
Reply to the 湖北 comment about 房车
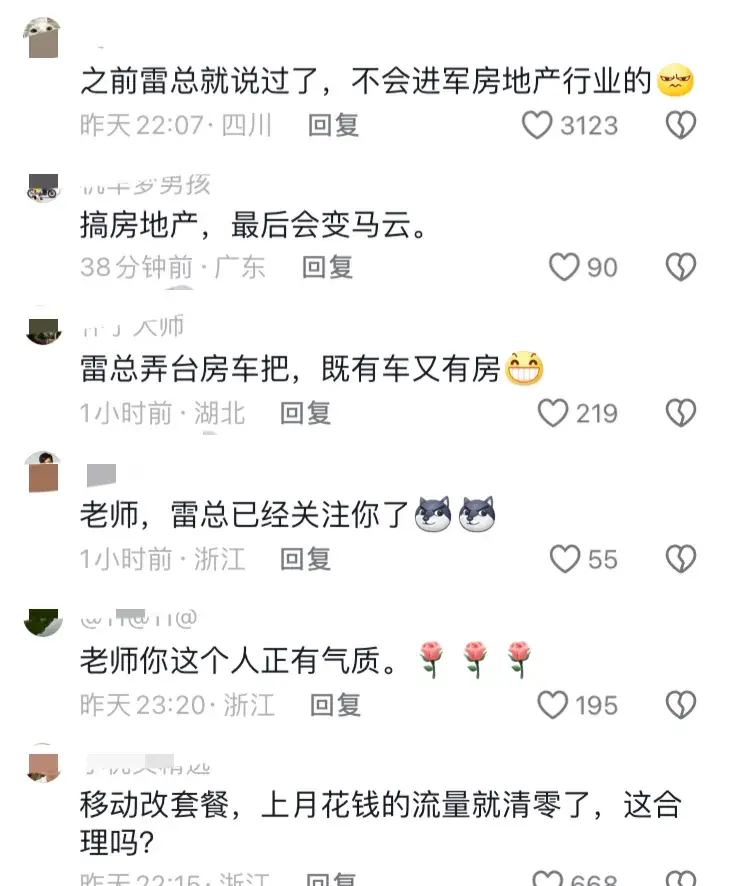(305, 413)
